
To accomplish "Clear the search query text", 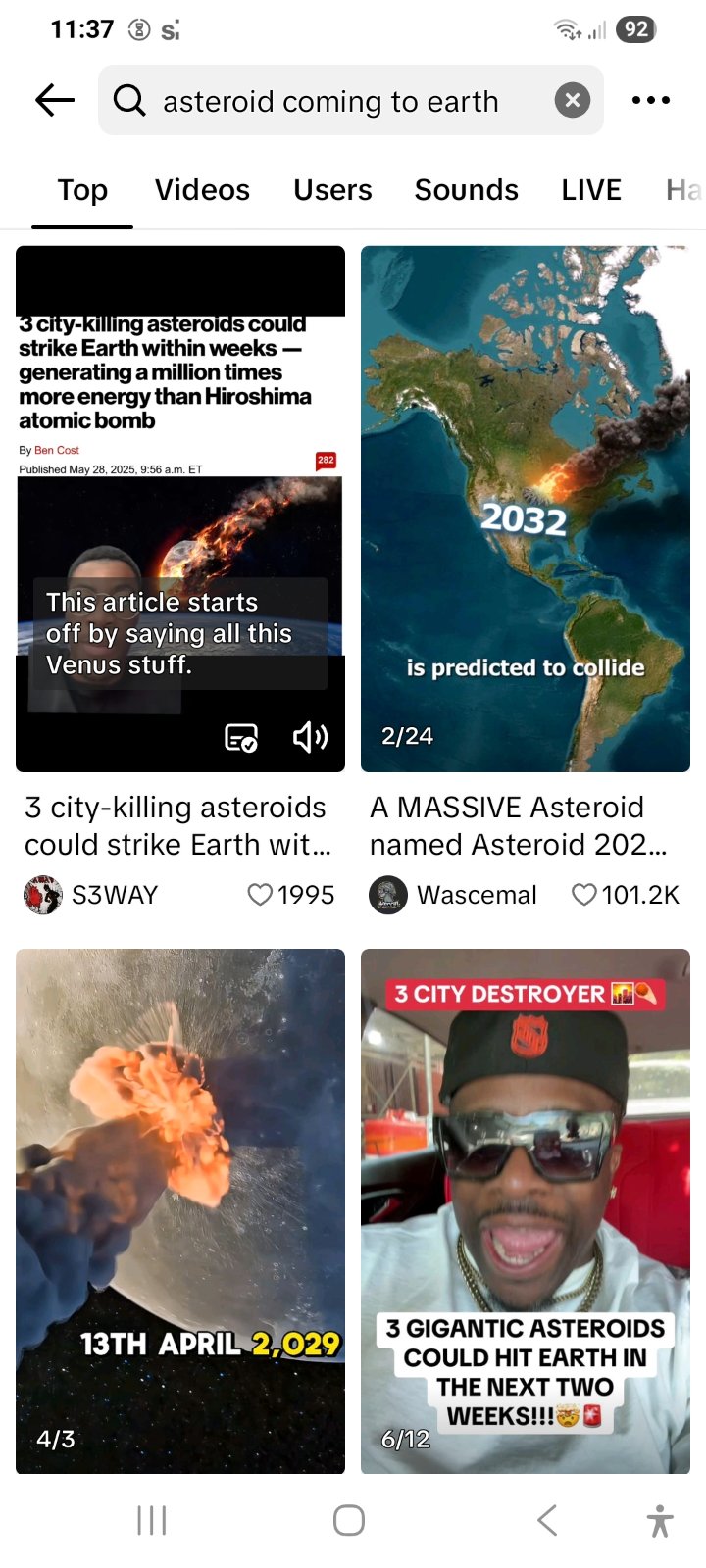I will pos(573,100).
